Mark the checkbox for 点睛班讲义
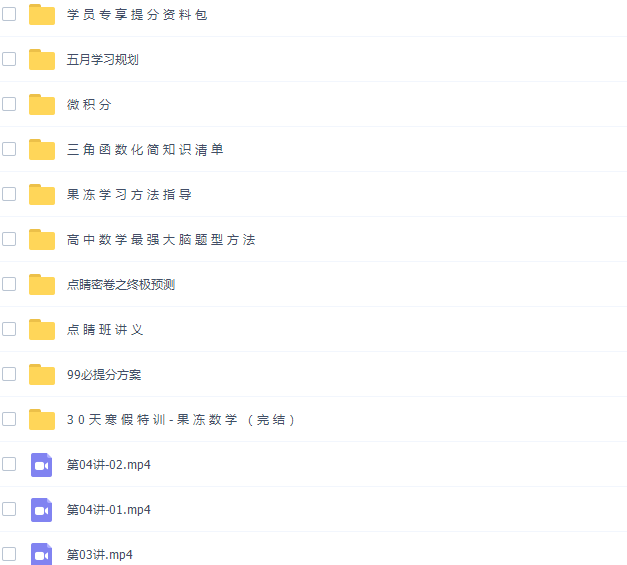The height and width of the screenshot is (565, 627). point(9,329)
